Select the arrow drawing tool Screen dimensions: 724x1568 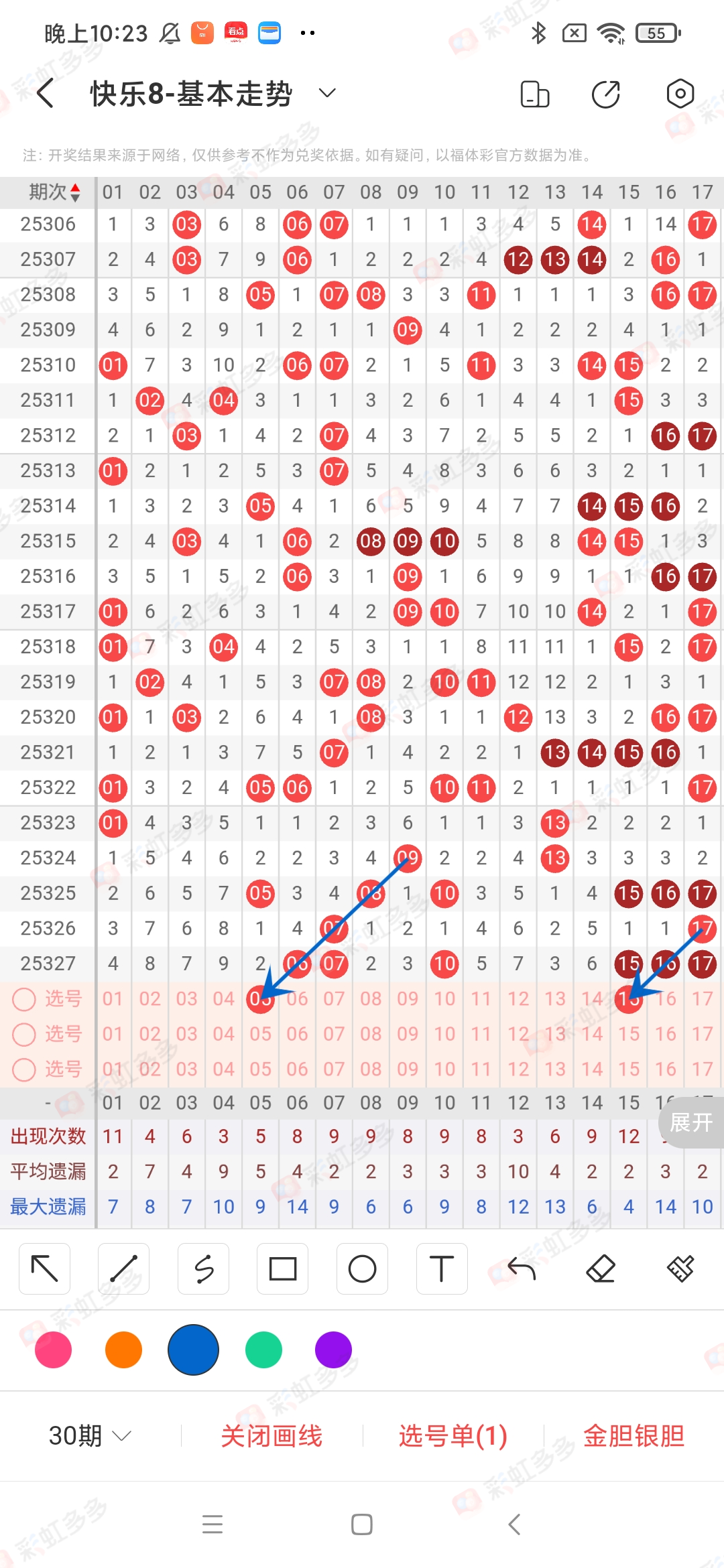click(45, 1268)
